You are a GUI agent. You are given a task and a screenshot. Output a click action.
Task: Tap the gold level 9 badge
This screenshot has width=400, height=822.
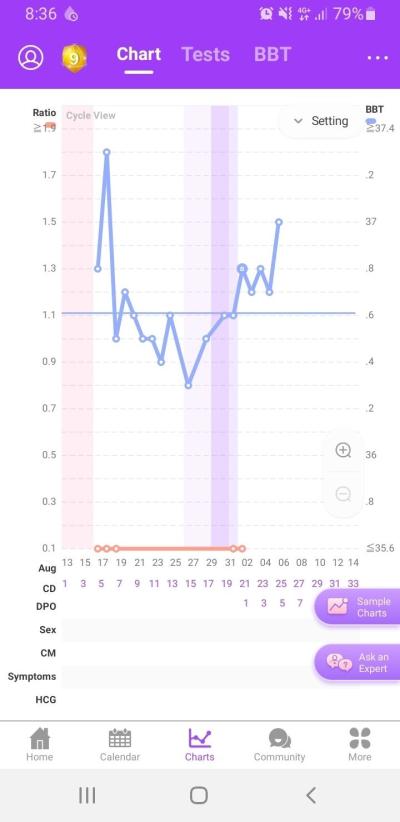coord(74,58)
